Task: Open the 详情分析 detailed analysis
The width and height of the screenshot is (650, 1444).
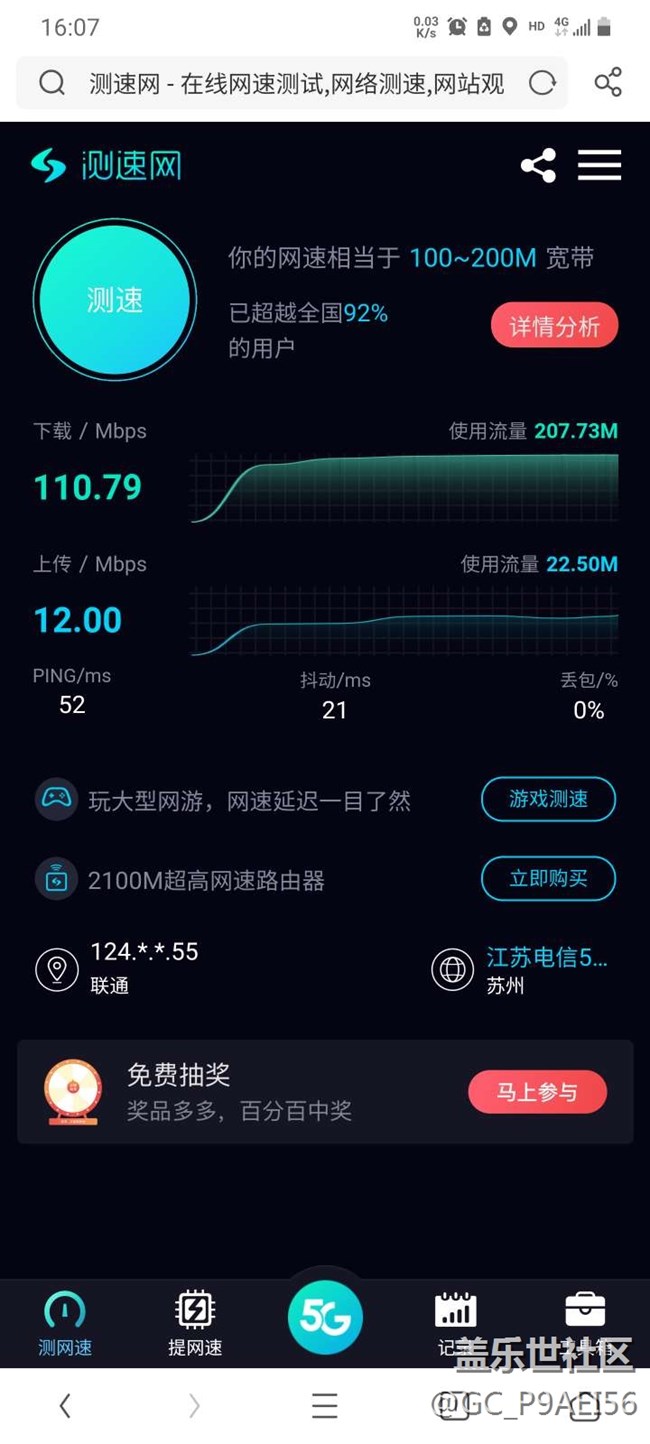Action: point(554,326)
